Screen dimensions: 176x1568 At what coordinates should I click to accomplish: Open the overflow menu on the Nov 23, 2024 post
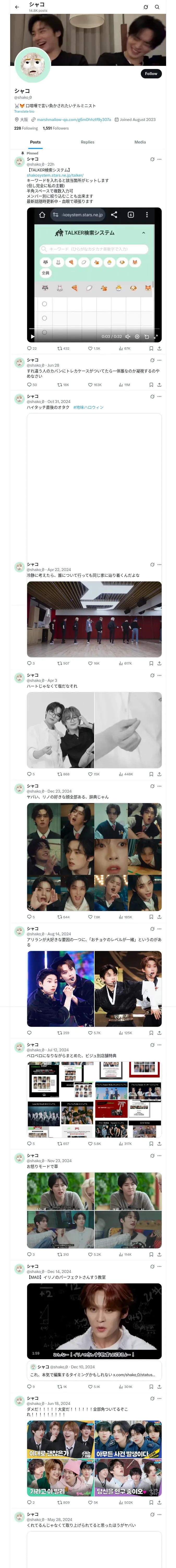tap(160, 1155)
